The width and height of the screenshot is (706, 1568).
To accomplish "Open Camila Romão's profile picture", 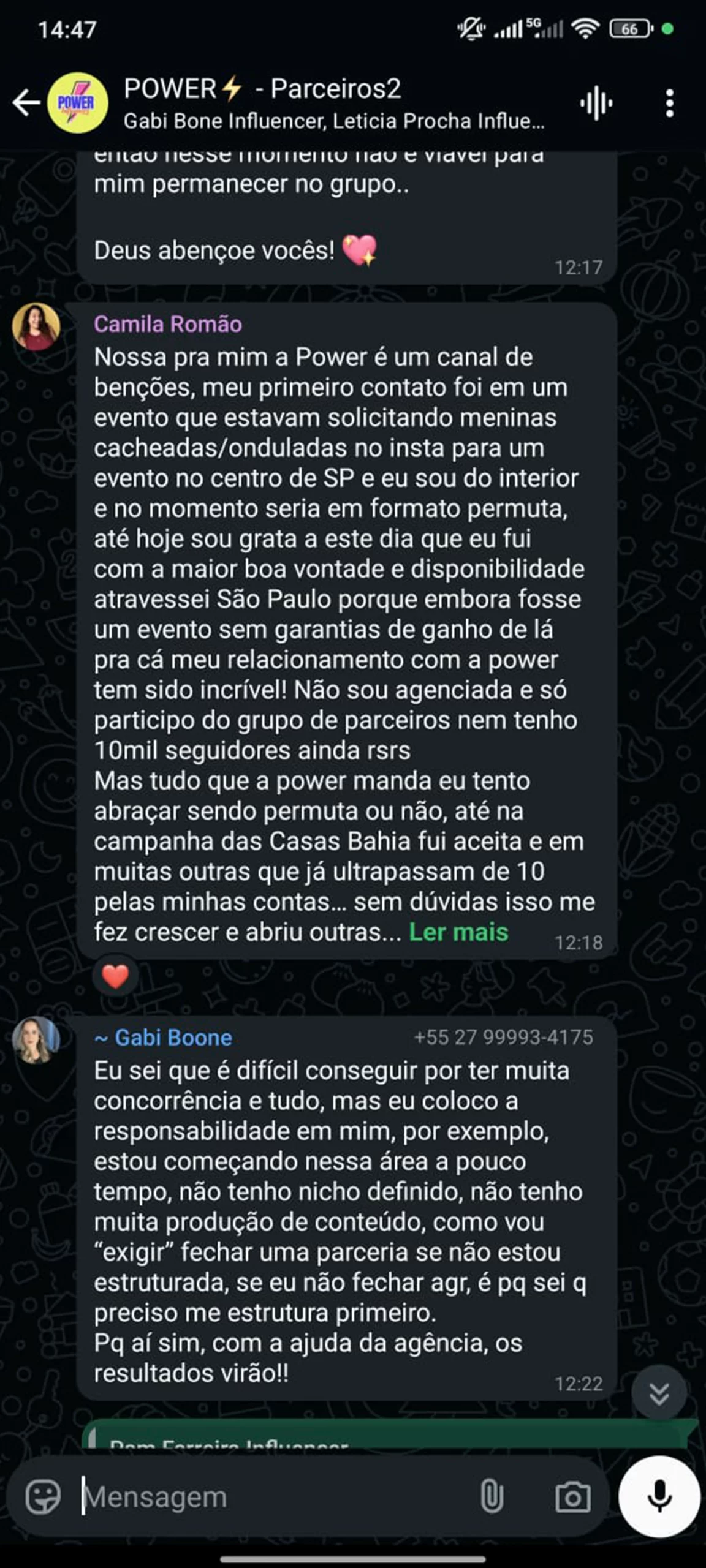I will pos(36,326).
